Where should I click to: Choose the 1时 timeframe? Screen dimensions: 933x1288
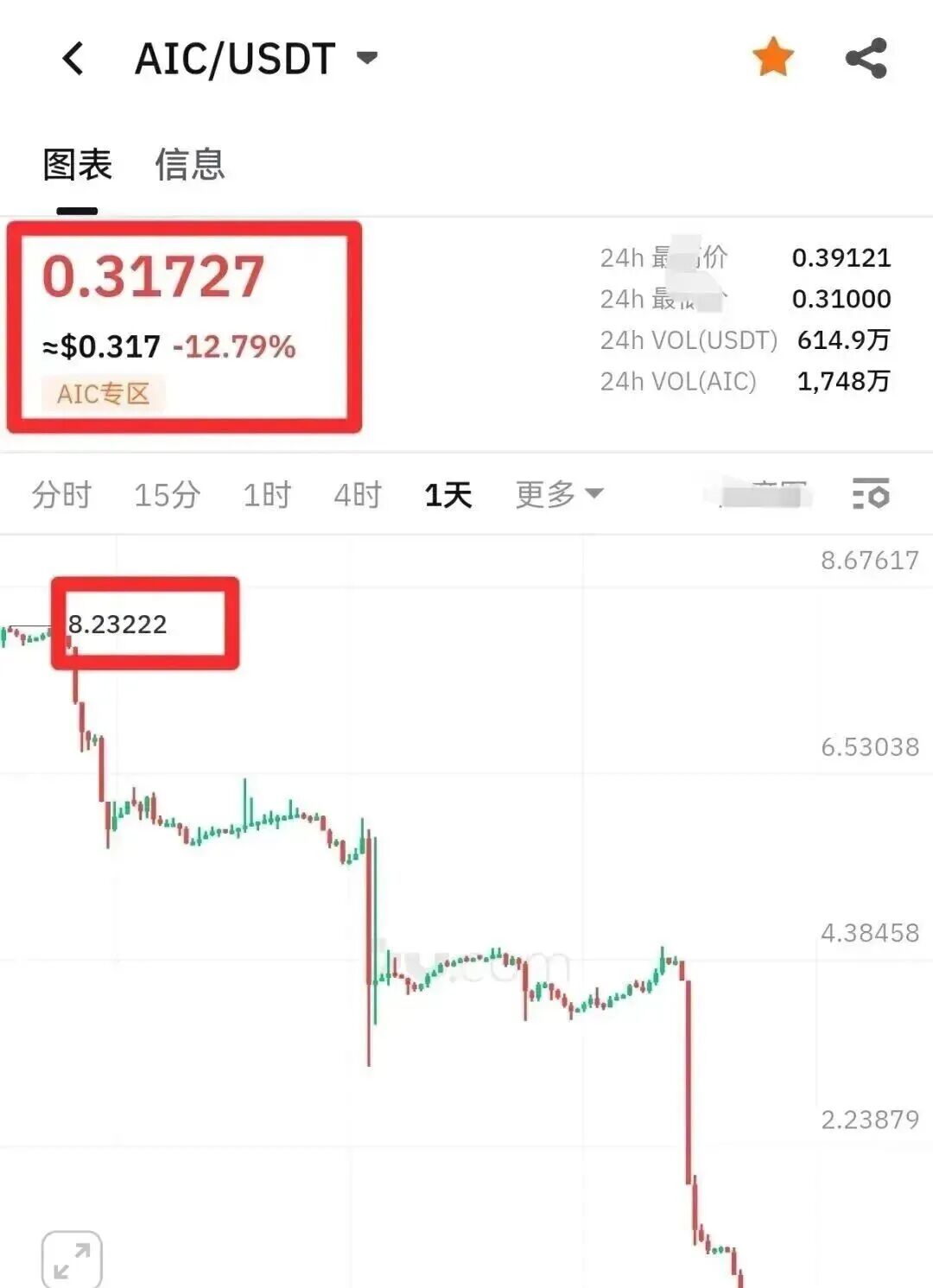click(267, 495)
